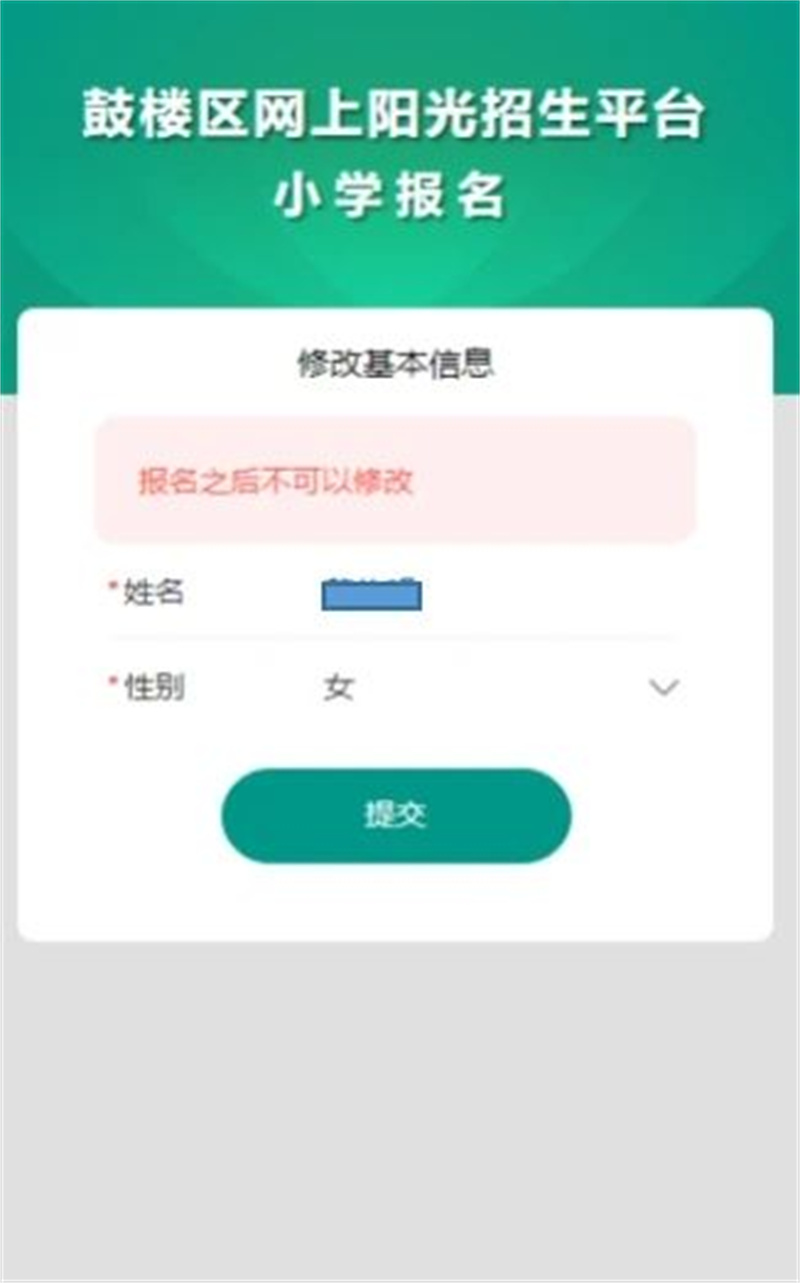
Task: Submit the form with 提交 button
Action: pos(396,816)
